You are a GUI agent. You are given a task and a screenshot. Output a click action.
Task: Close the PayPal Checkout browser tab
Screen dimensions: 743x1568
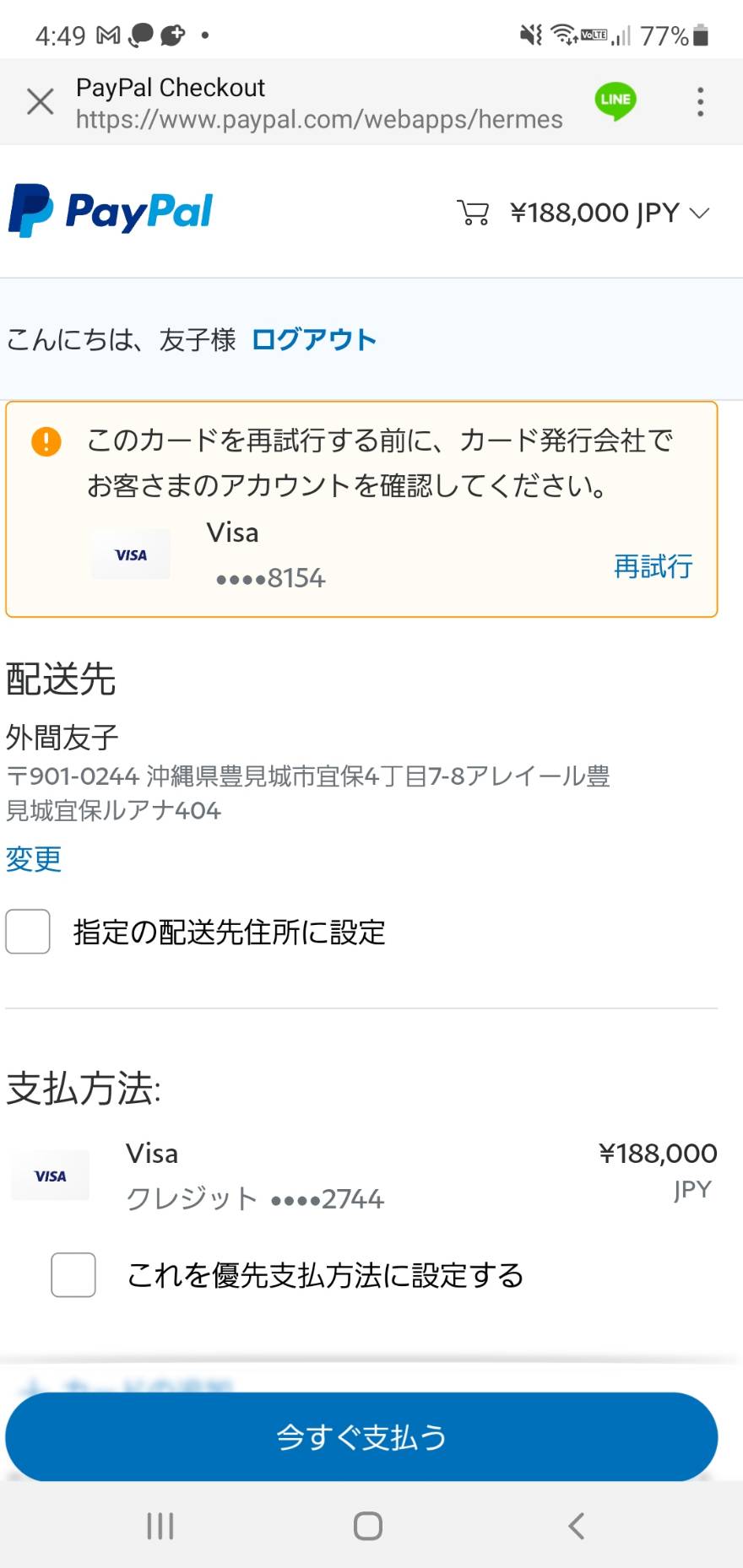[x=40, y=102]
